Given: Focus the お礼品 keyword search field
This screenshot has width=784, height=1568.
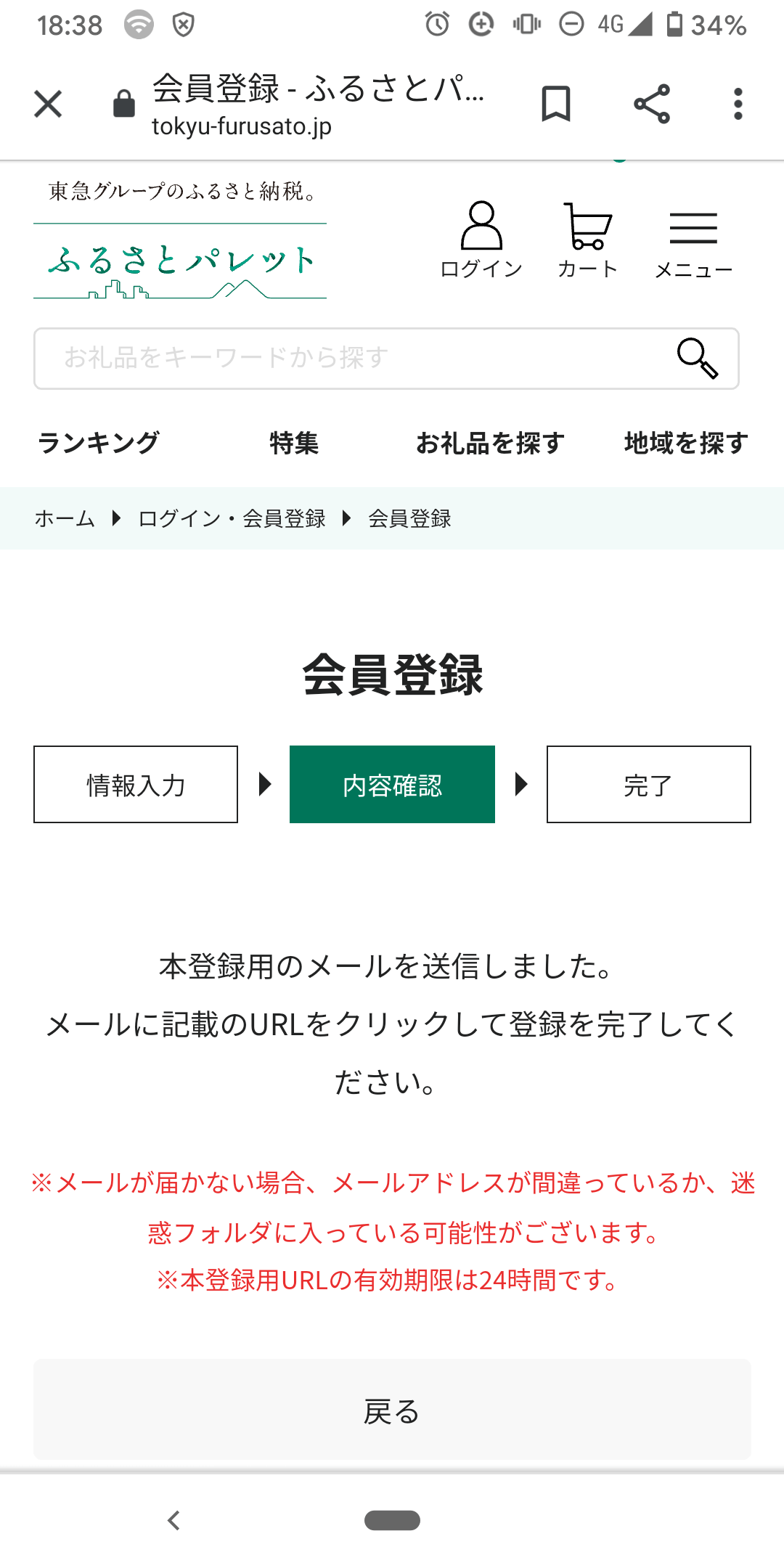Looking at the screenshot, I should pyautogui.click(x=356, y=358).
